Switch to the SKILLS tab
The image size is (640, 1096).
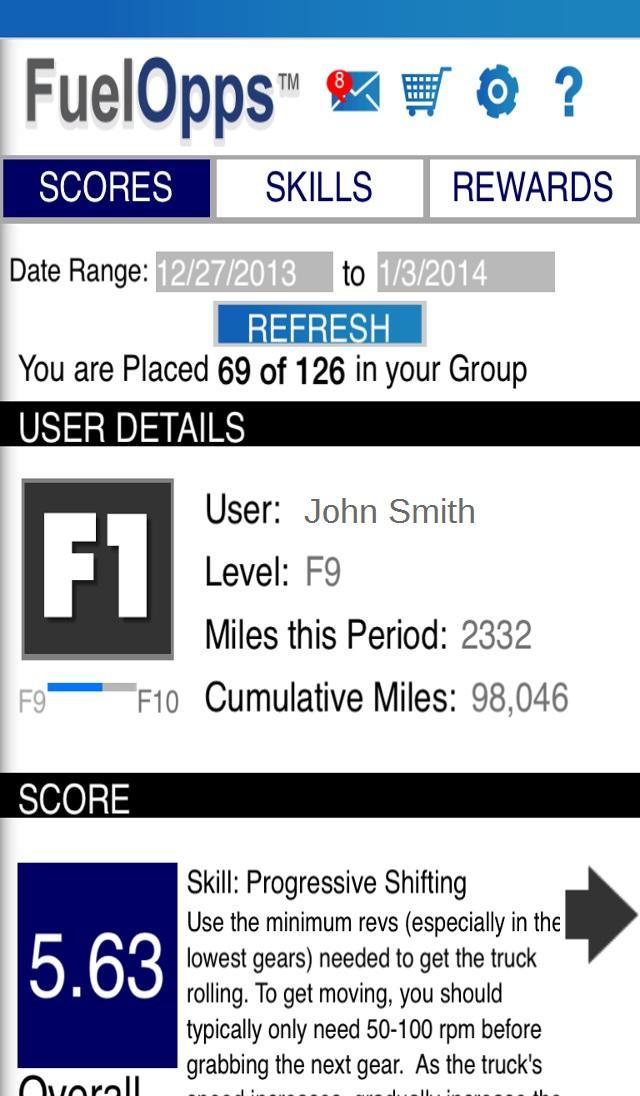[x=319, y=187]
